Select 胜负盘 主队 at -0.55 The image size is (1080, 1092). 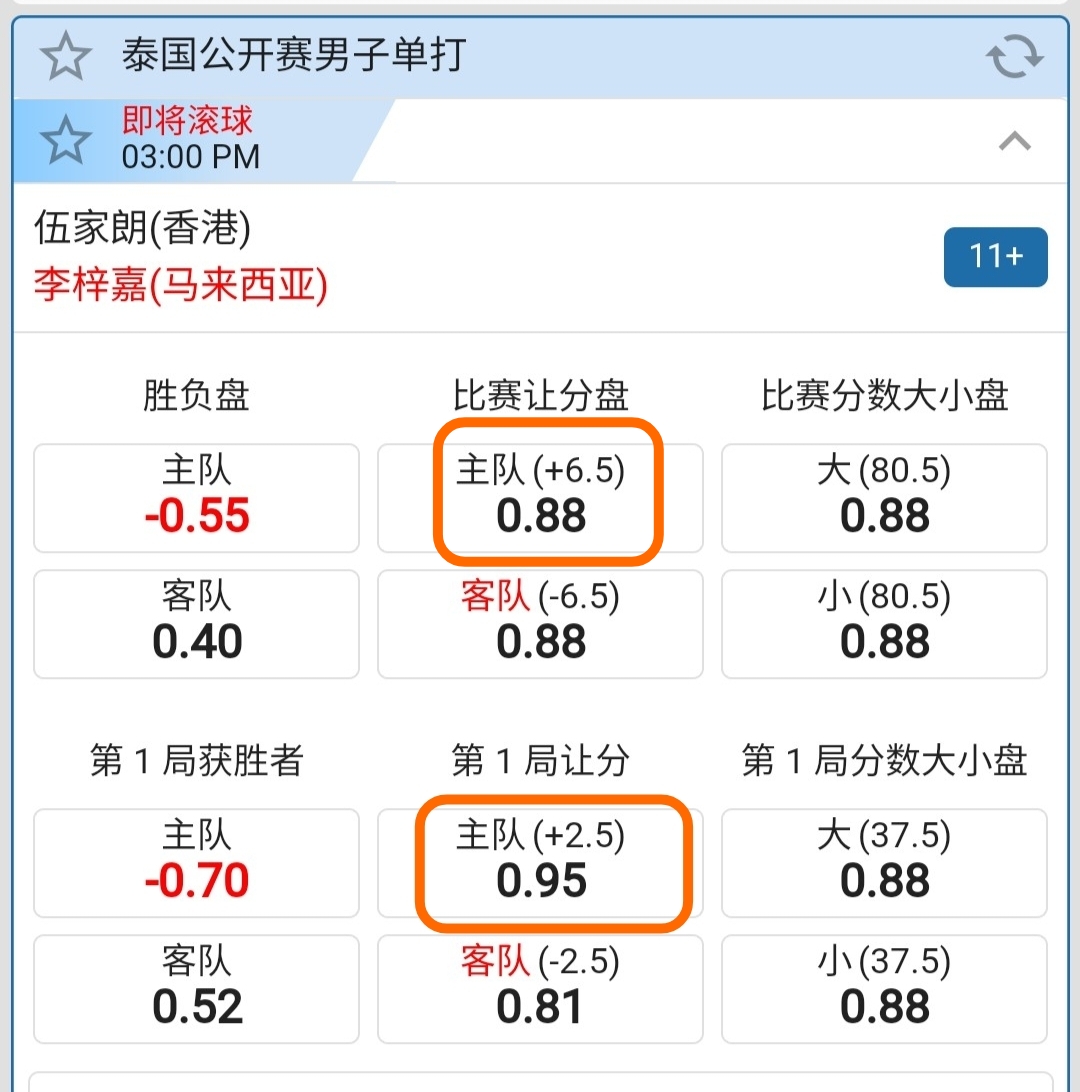pos(196,498)
